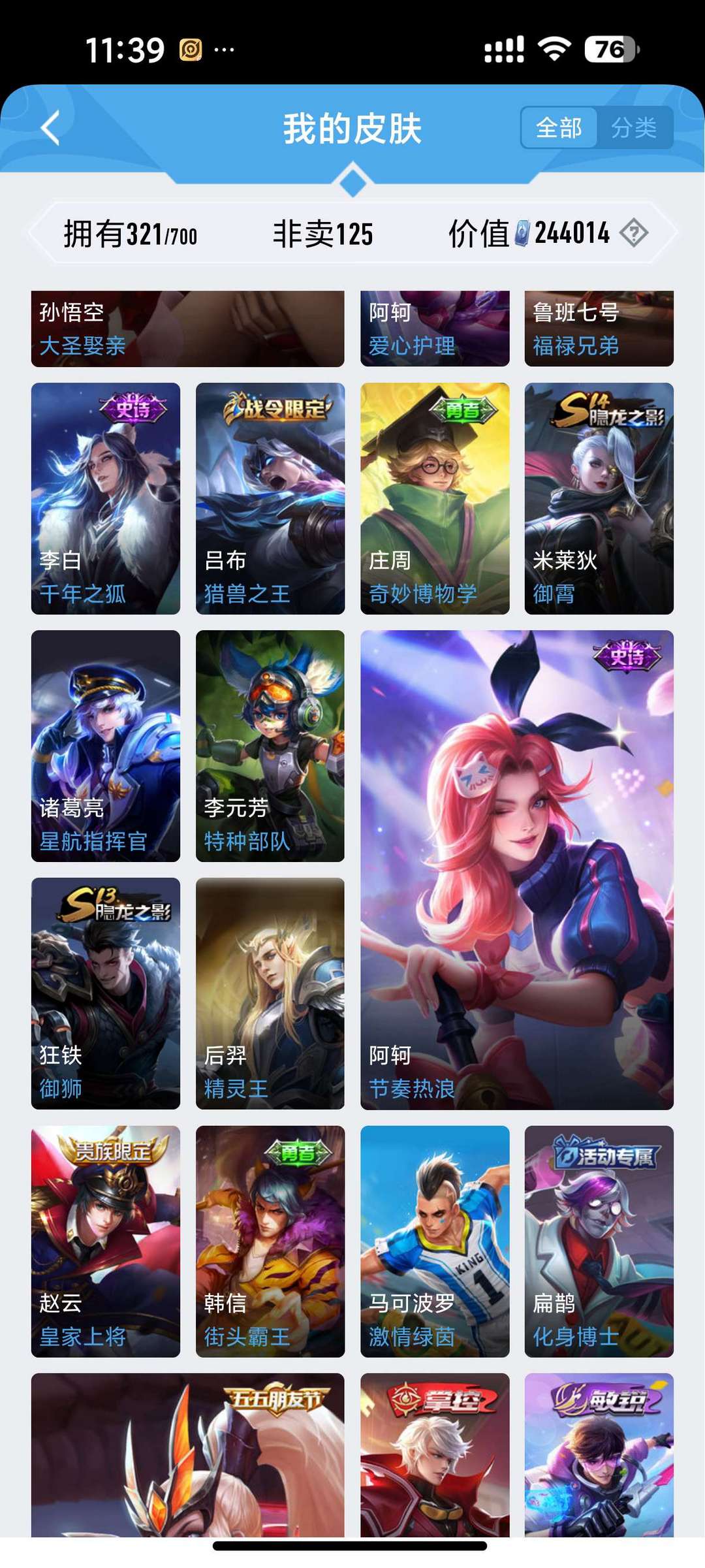Select the 全部 tab
The width and height of the screenshot is (705, 1568).
pyautogui.click(x=559, y=127)
